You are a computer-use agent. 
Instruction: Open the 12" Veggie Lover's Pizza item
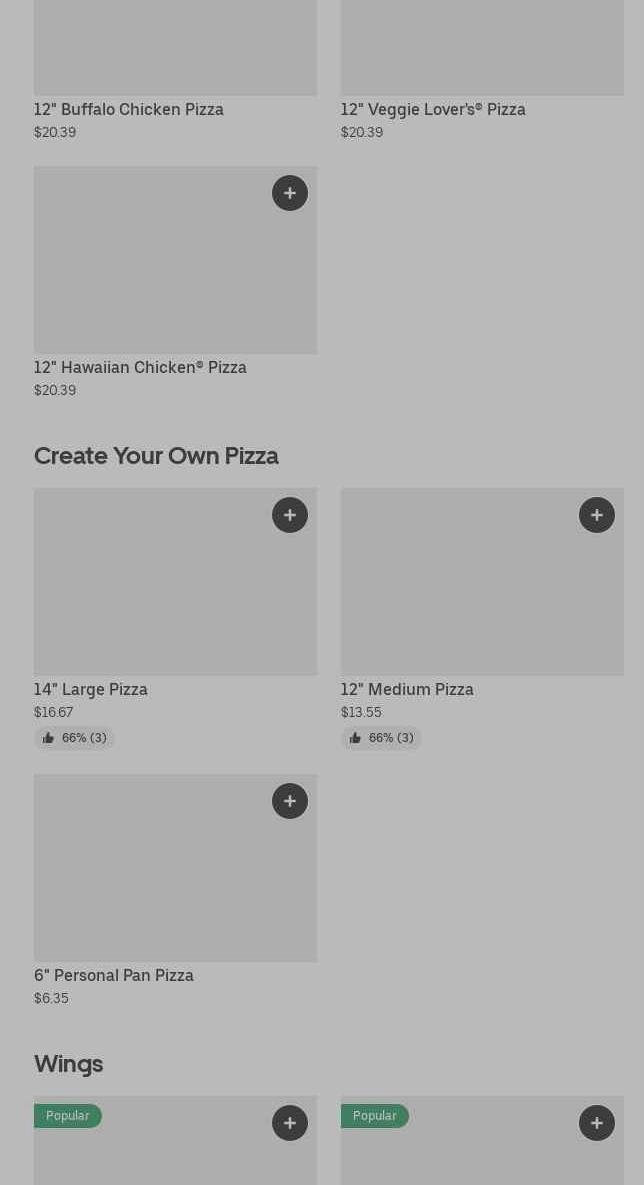432,109
